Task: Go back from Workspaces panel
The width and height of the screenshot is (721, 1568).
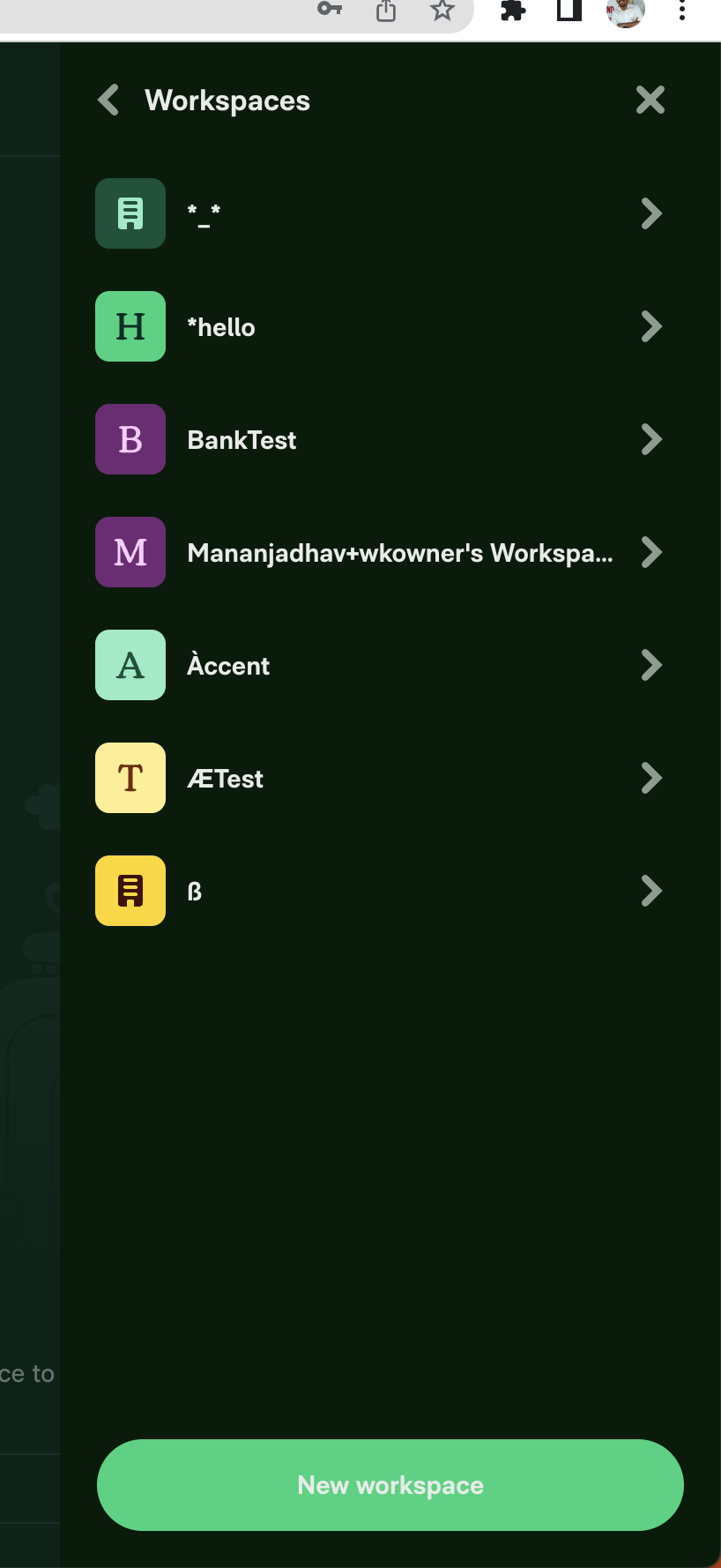Action: pos(108,101)
